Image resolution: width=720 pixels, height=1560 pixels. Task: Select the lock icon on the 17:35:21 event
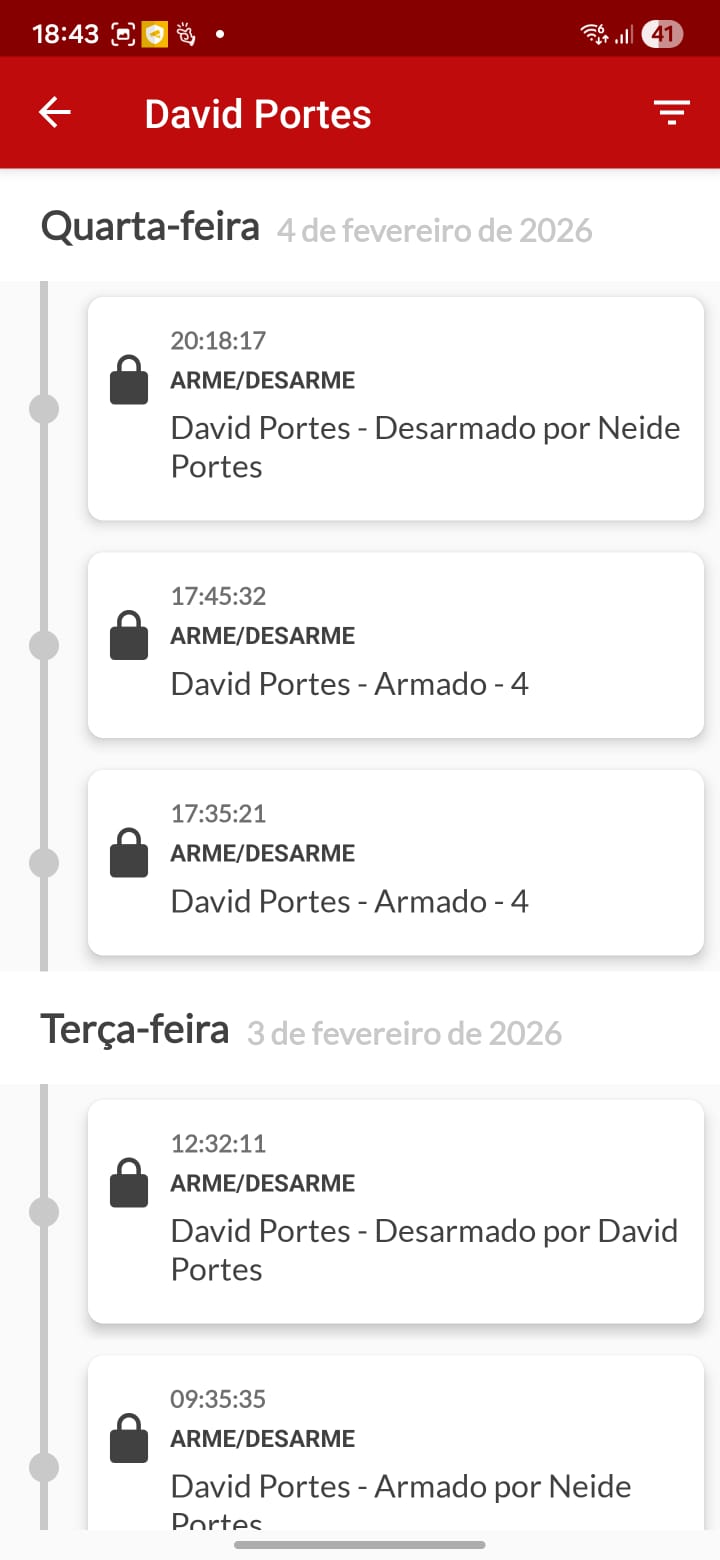[x=129, y=853]
